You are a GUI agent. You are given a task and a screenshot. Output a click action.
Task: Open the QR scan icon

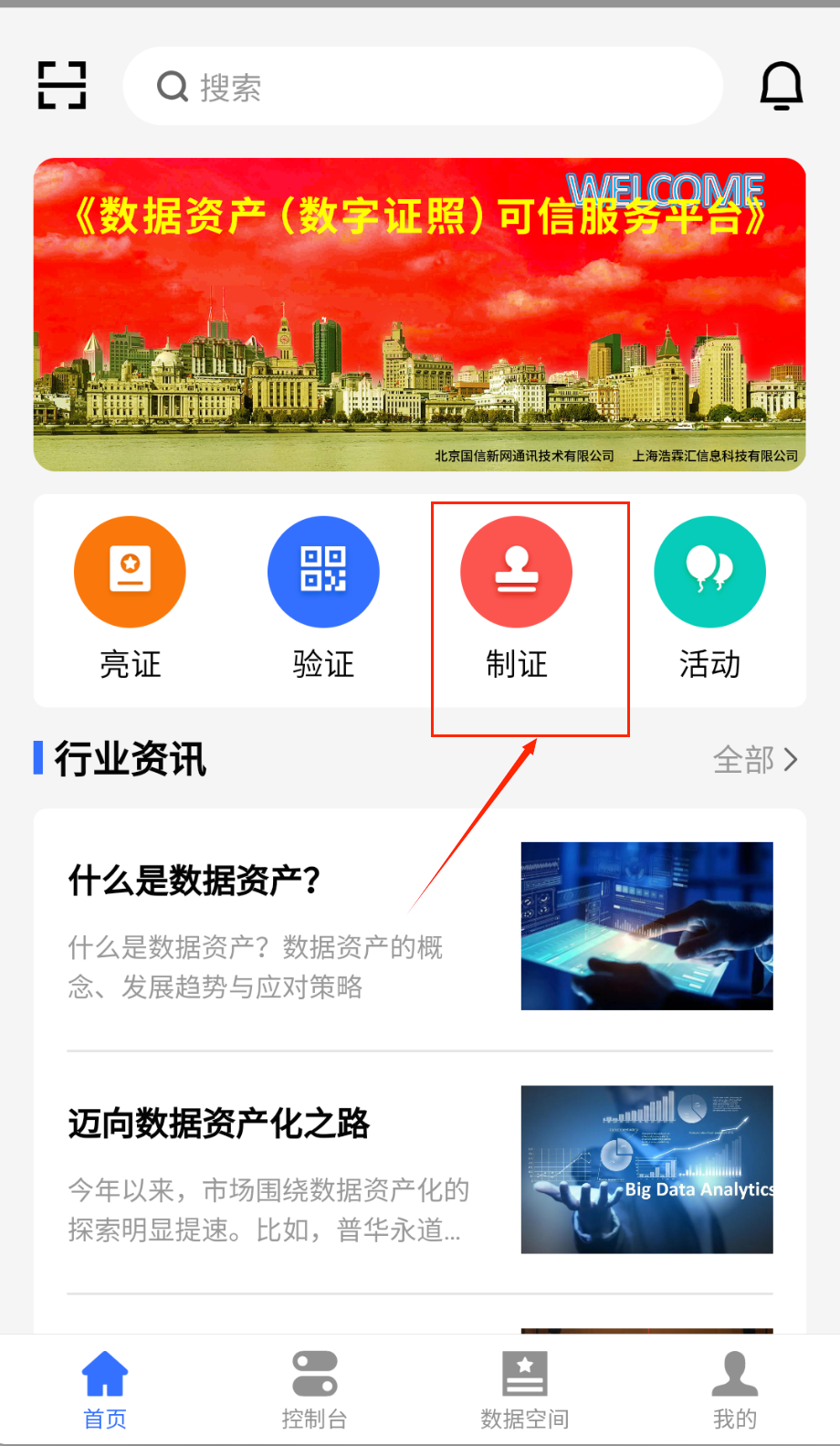point(62,86)
